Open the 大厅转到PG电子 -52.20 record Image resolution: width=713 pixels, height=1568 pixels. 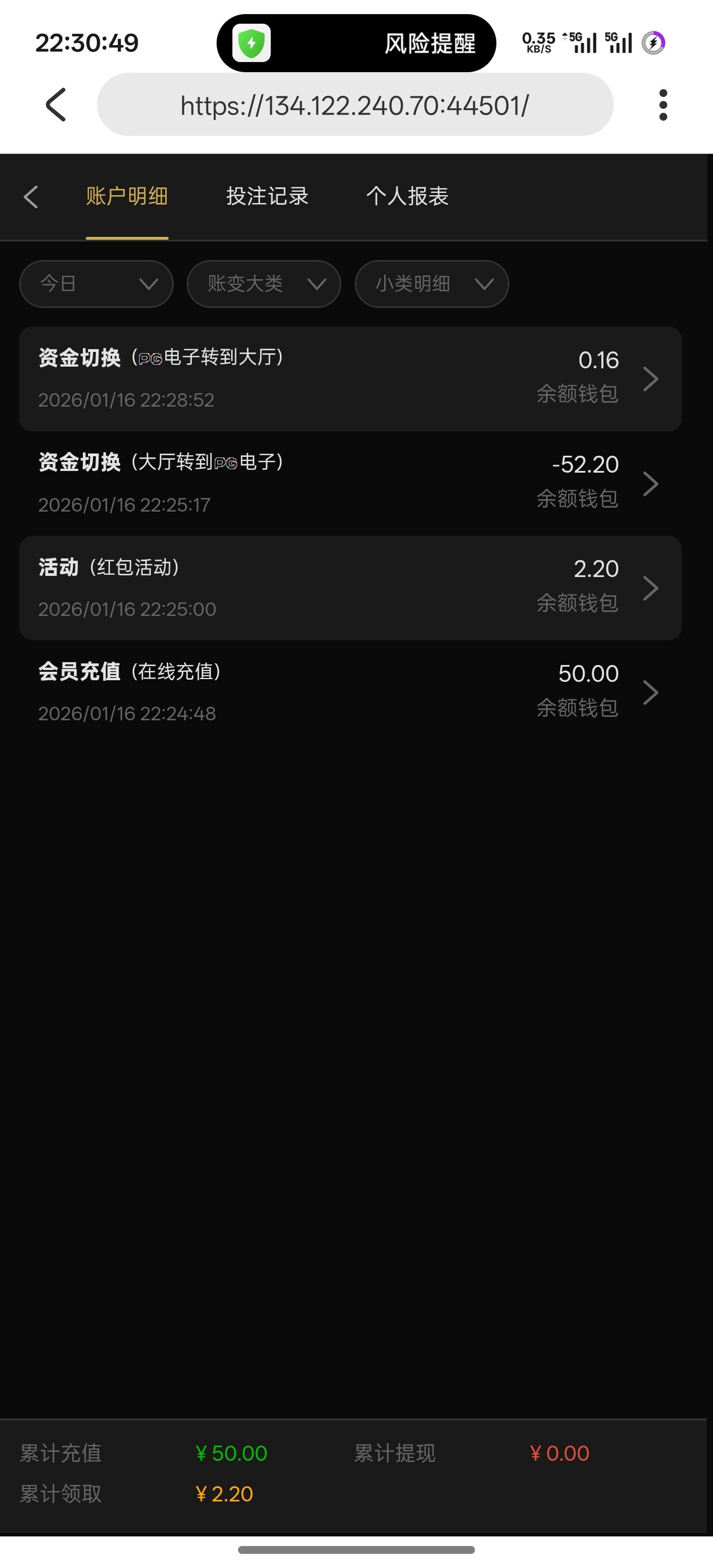pyautogui.click(x=350, y=483)
